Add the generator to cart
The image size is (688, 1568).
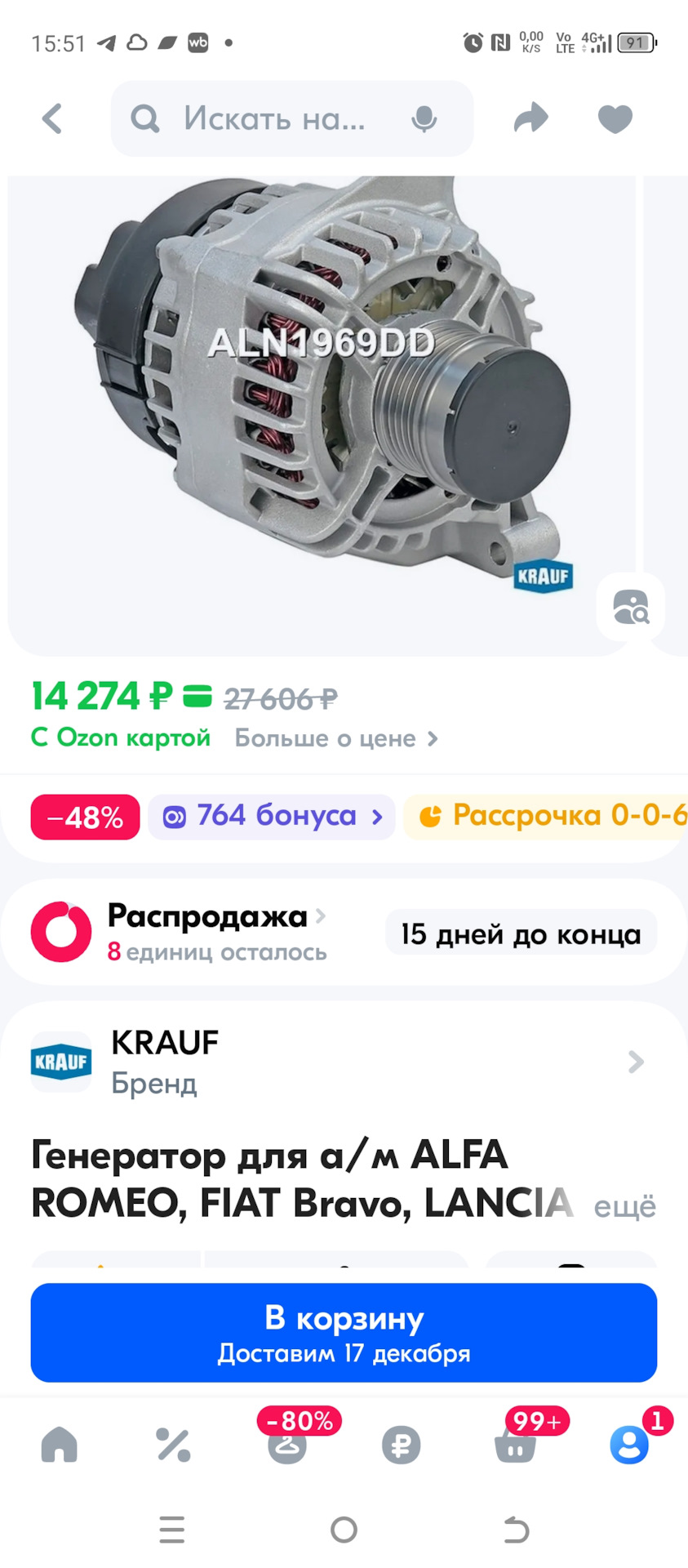point(344,1333)
